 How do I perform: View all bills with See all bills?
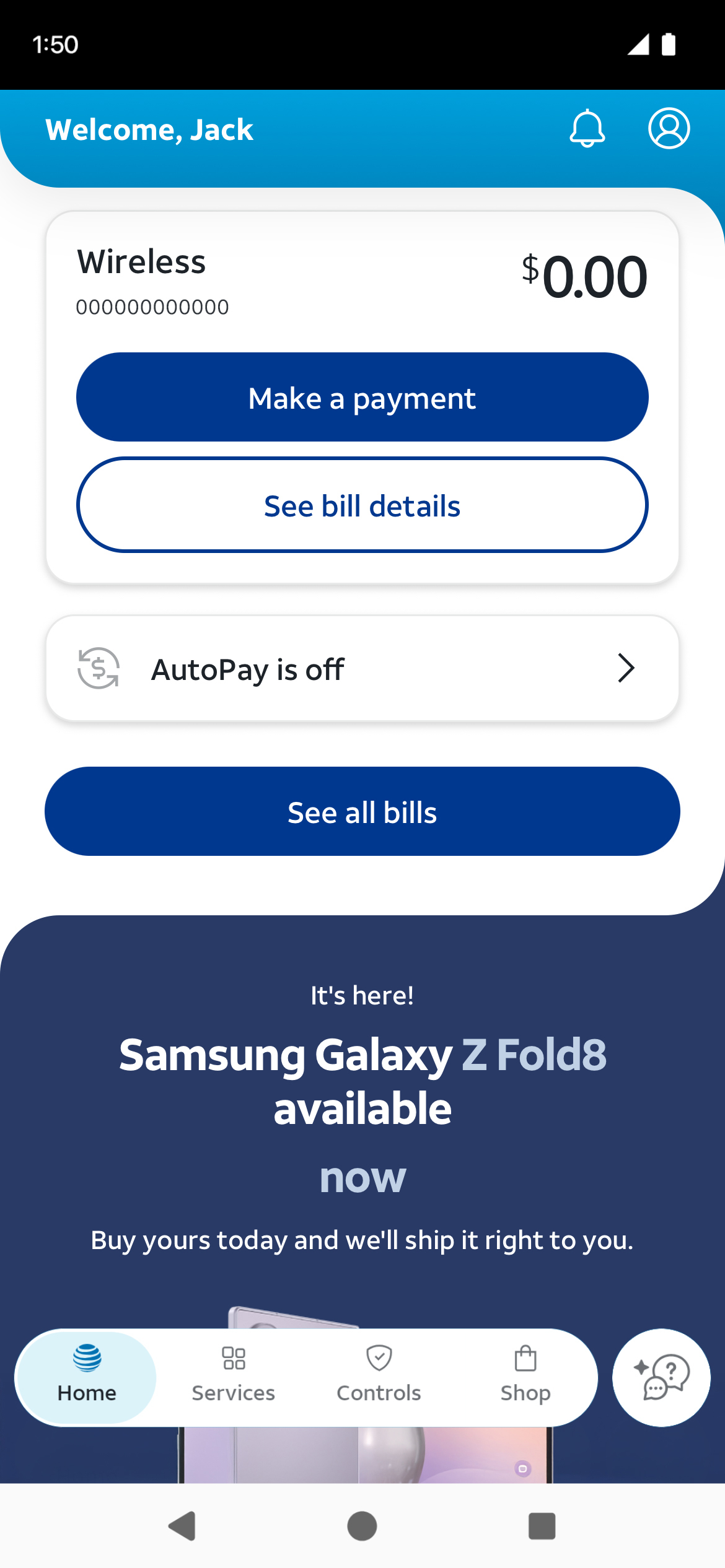[x=362, y=811]
